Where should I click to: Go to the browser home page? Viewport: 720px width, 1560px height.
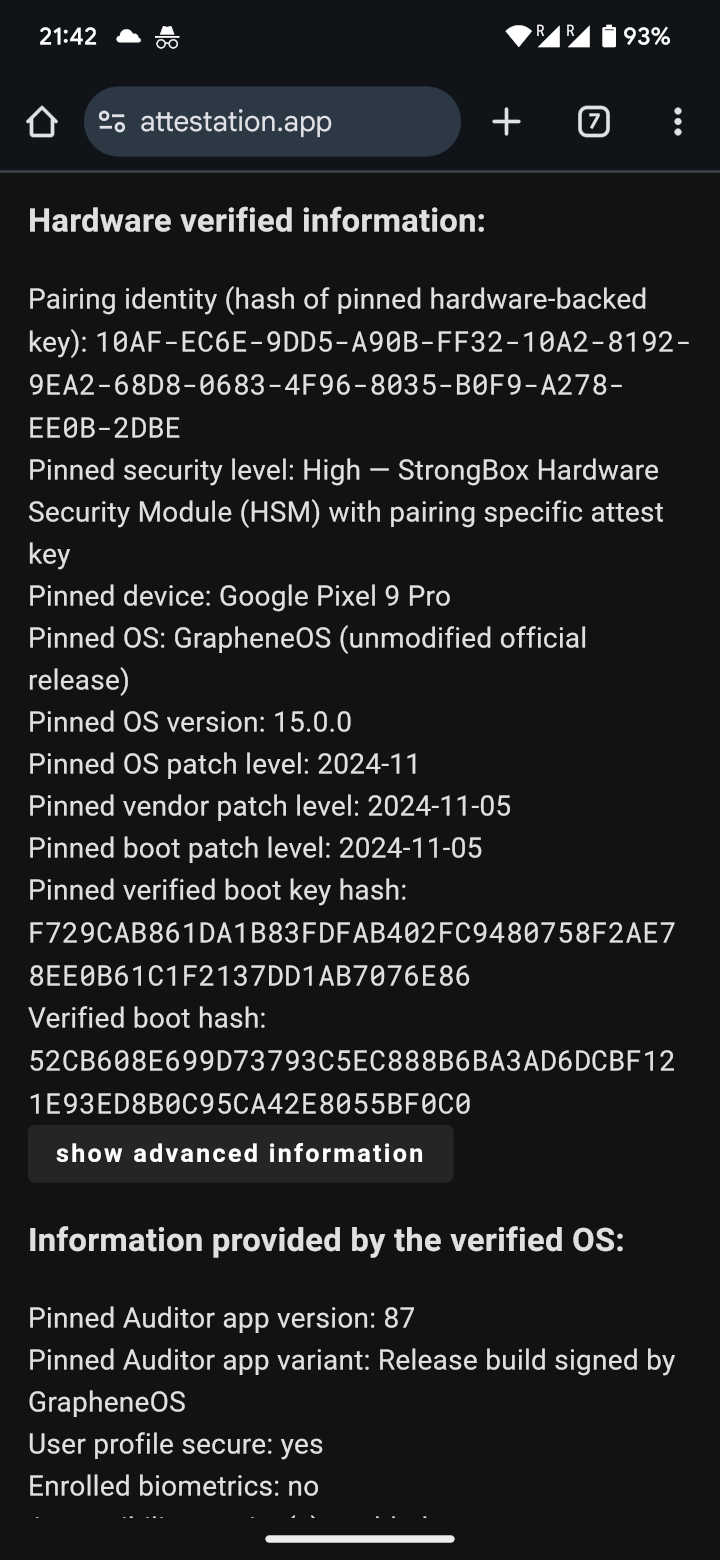point(42,122)
